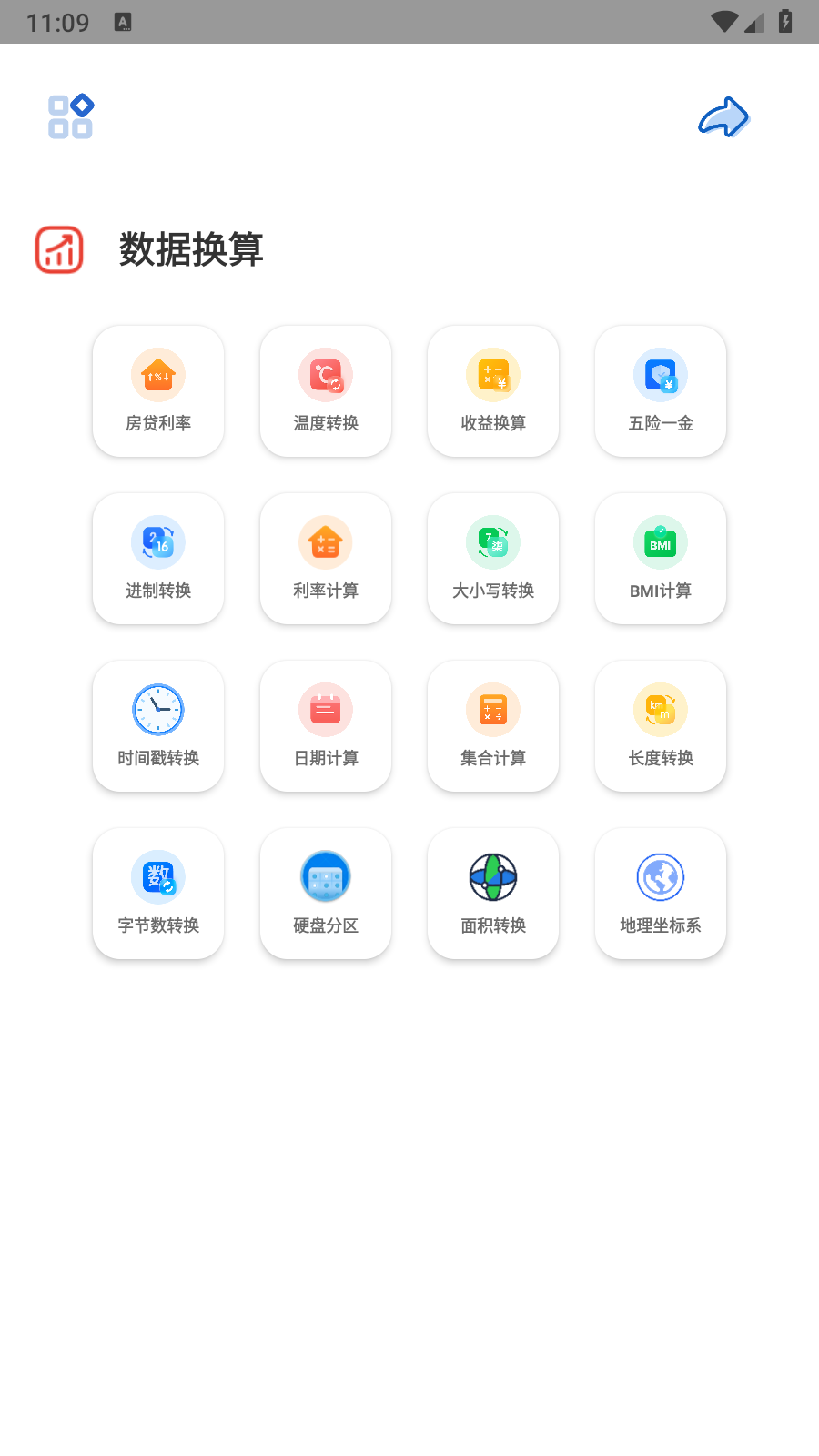Open 房贷利率 calculator
Image resolution: width=819 pixels, height=1456 pixels.
click(158, 391)
